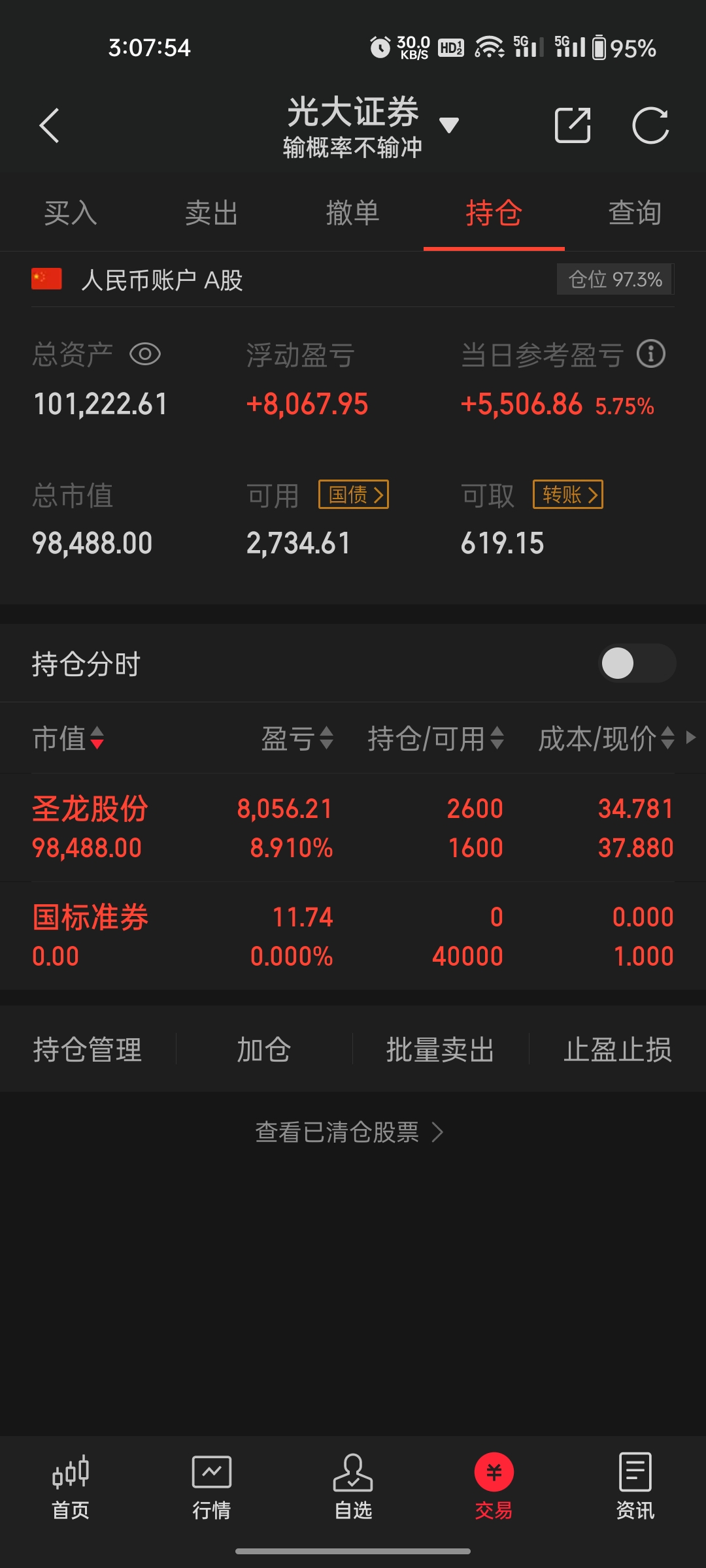
Task: Switch to the 买入 tab
Action: (x=71, y=213)
